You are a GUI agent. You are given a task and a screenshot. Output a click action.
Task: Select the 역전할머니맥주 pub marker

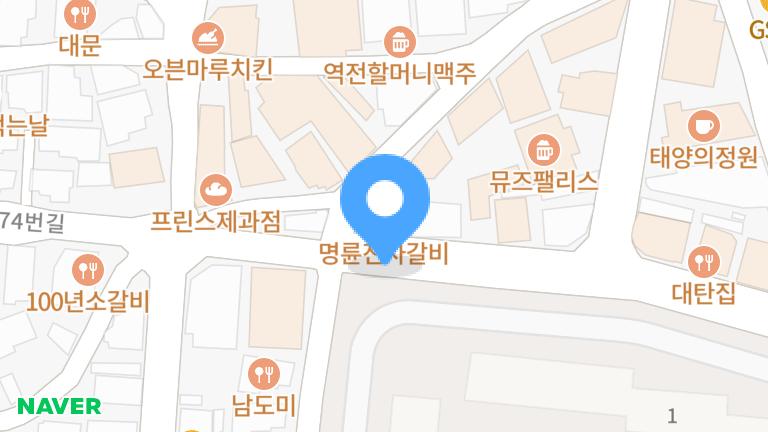coord(398,42)
